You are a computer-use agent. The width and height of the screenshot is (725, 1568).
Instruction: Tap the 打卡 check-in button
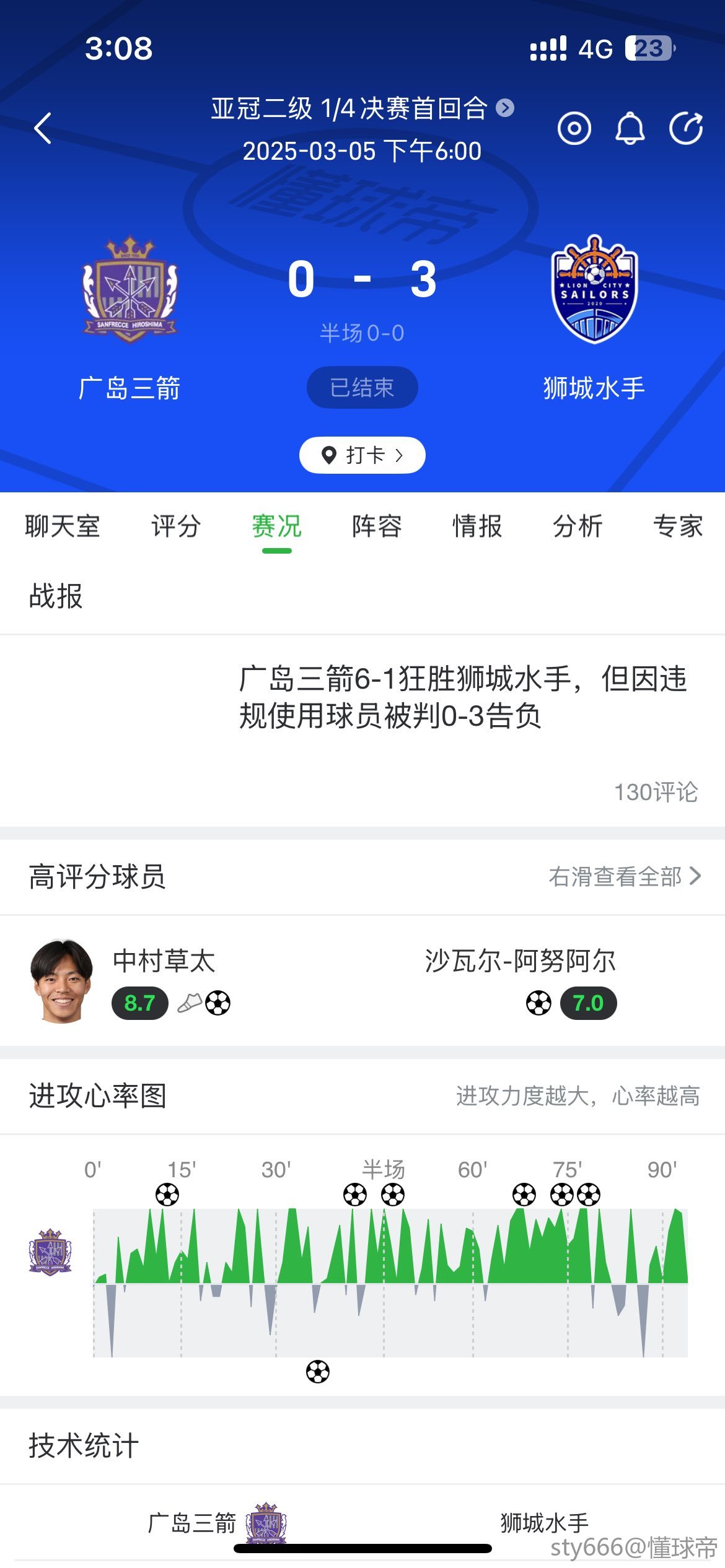362,455
